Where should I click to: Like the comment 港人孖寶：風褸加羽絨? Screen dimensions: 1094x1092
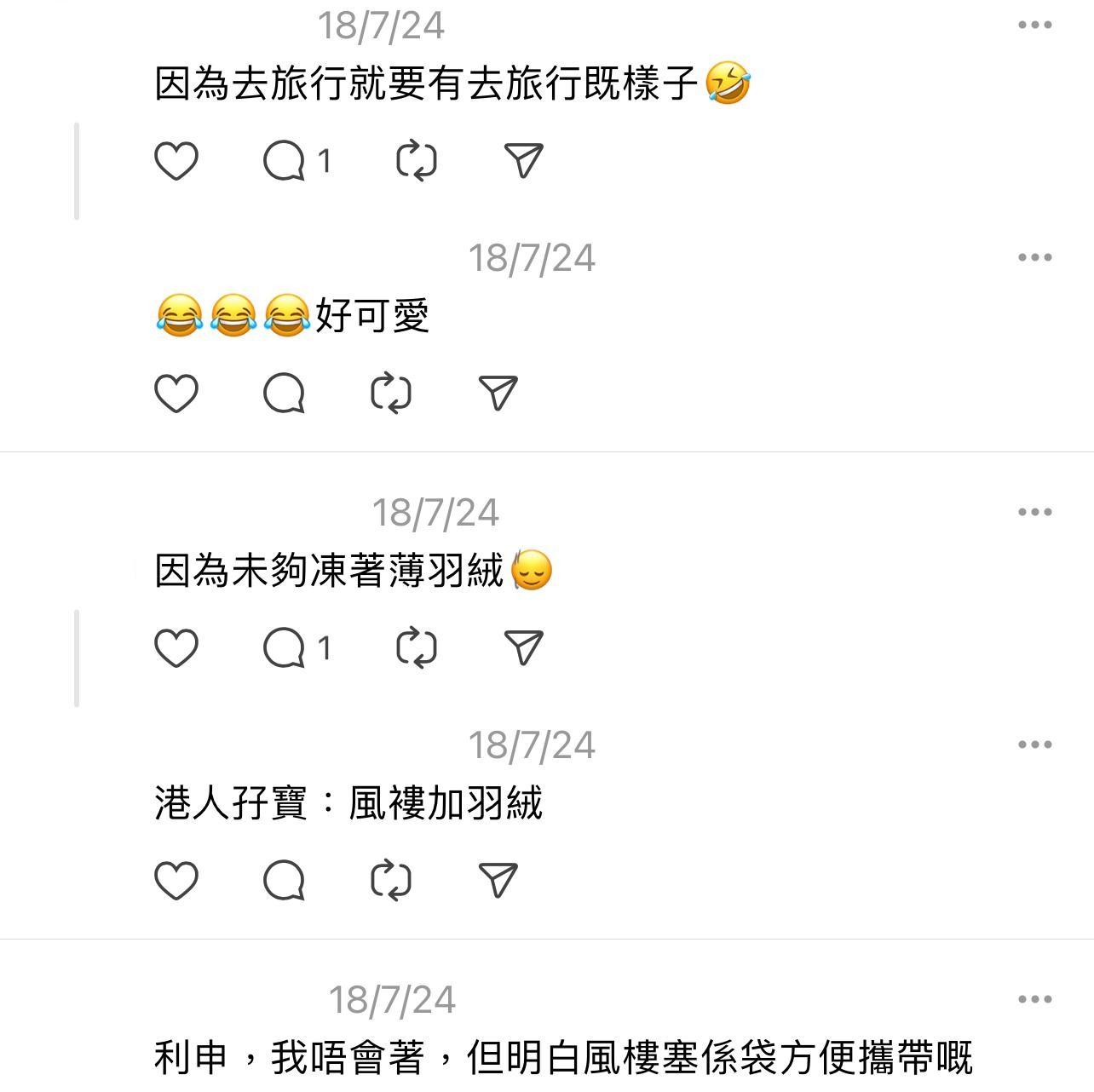click(176, 880)
